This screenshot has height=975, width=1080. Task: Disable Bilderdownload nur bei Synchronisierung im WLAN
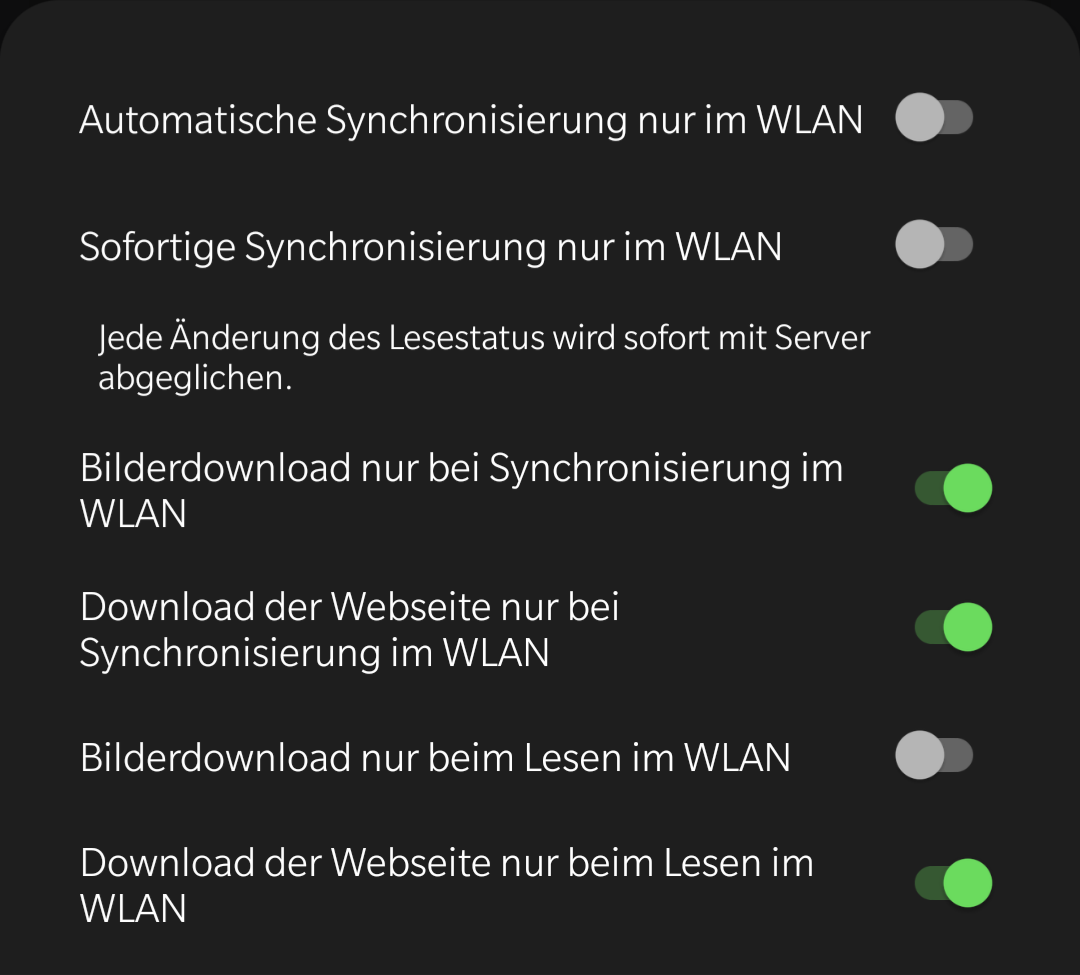click(x=953, y=489)
